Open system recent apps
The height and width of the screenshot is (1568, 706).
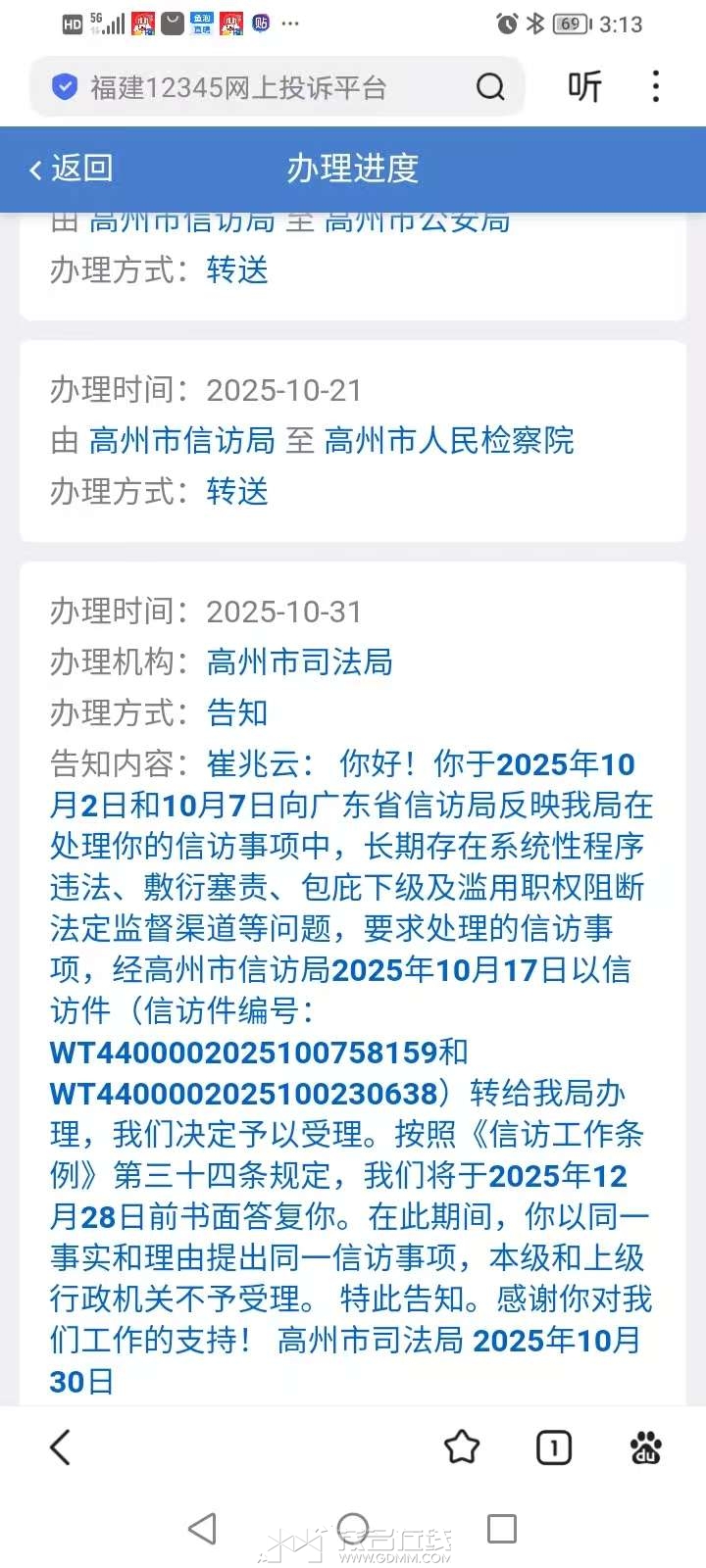502,1529
